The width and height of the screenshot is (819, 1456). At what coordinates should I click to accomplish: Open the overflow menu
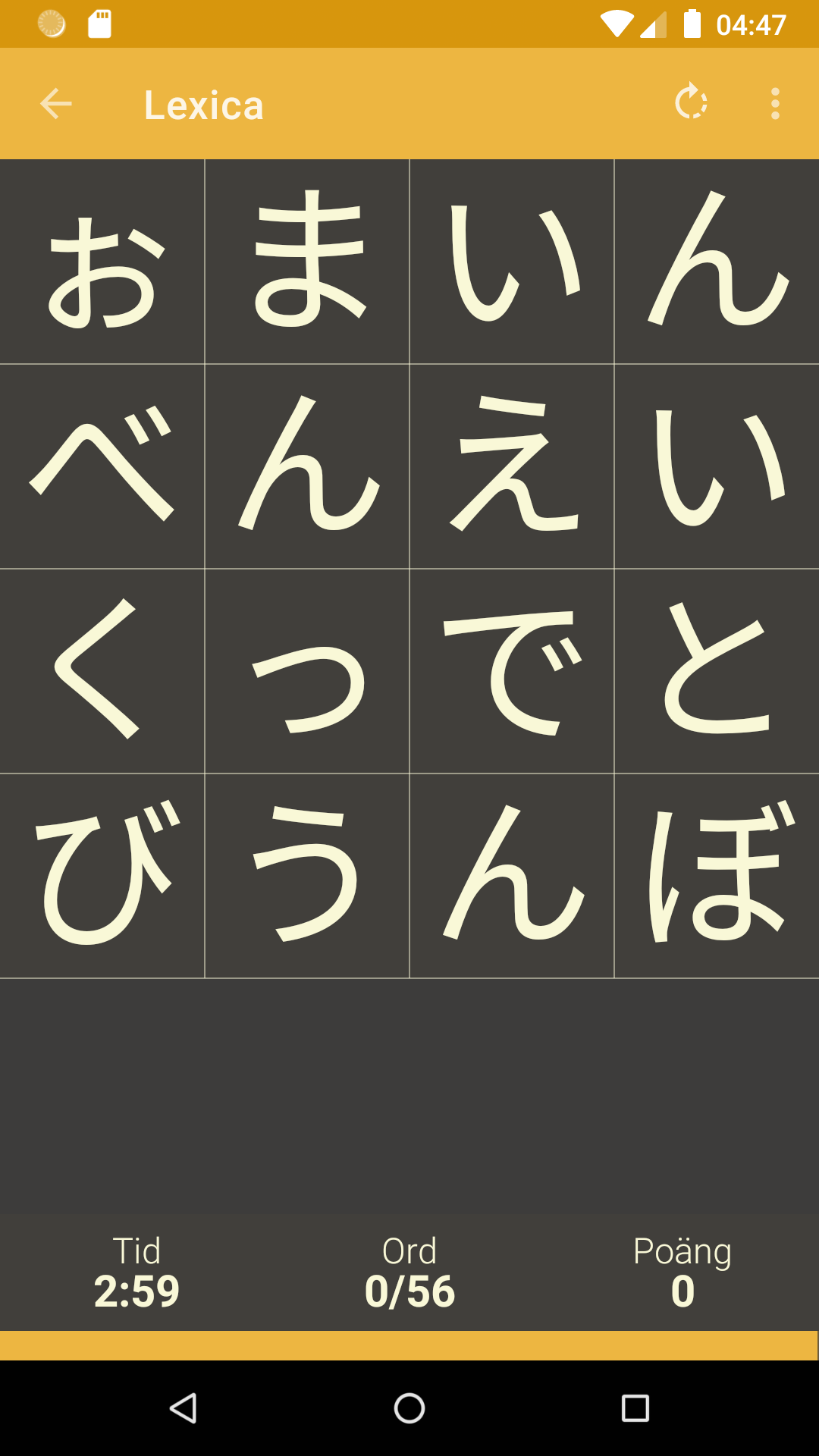coord(775,103)
